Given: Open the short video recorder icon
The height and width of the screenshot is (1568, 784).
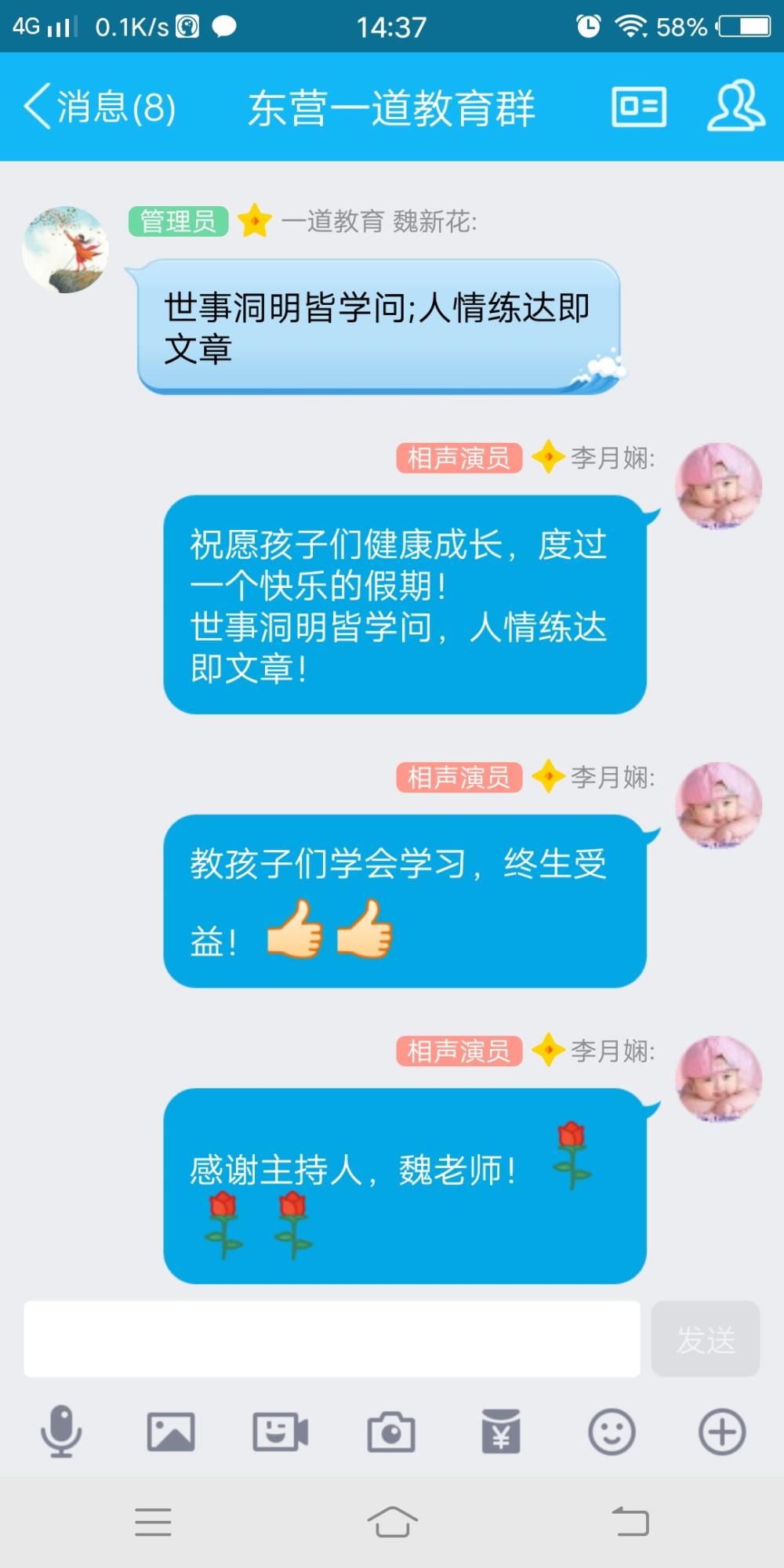Looking at the screenshot, I should pyautogui.click(x=281, y=1432).
